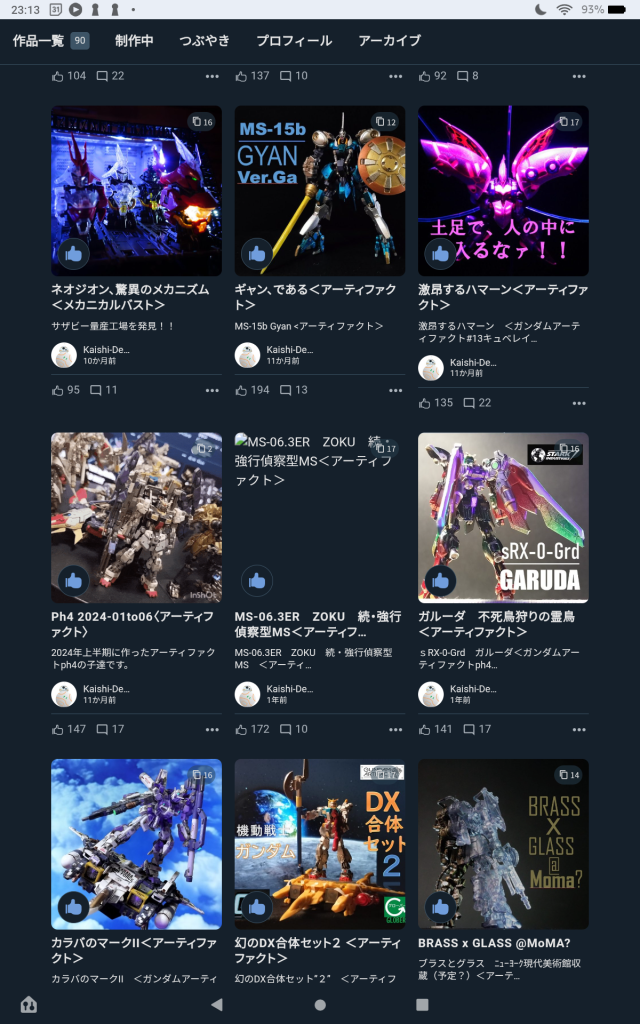This screenshot has width=640, height=1024.
Task: Open comments on the Ph4 2024-01to06 post
Action: pos(110,729)
